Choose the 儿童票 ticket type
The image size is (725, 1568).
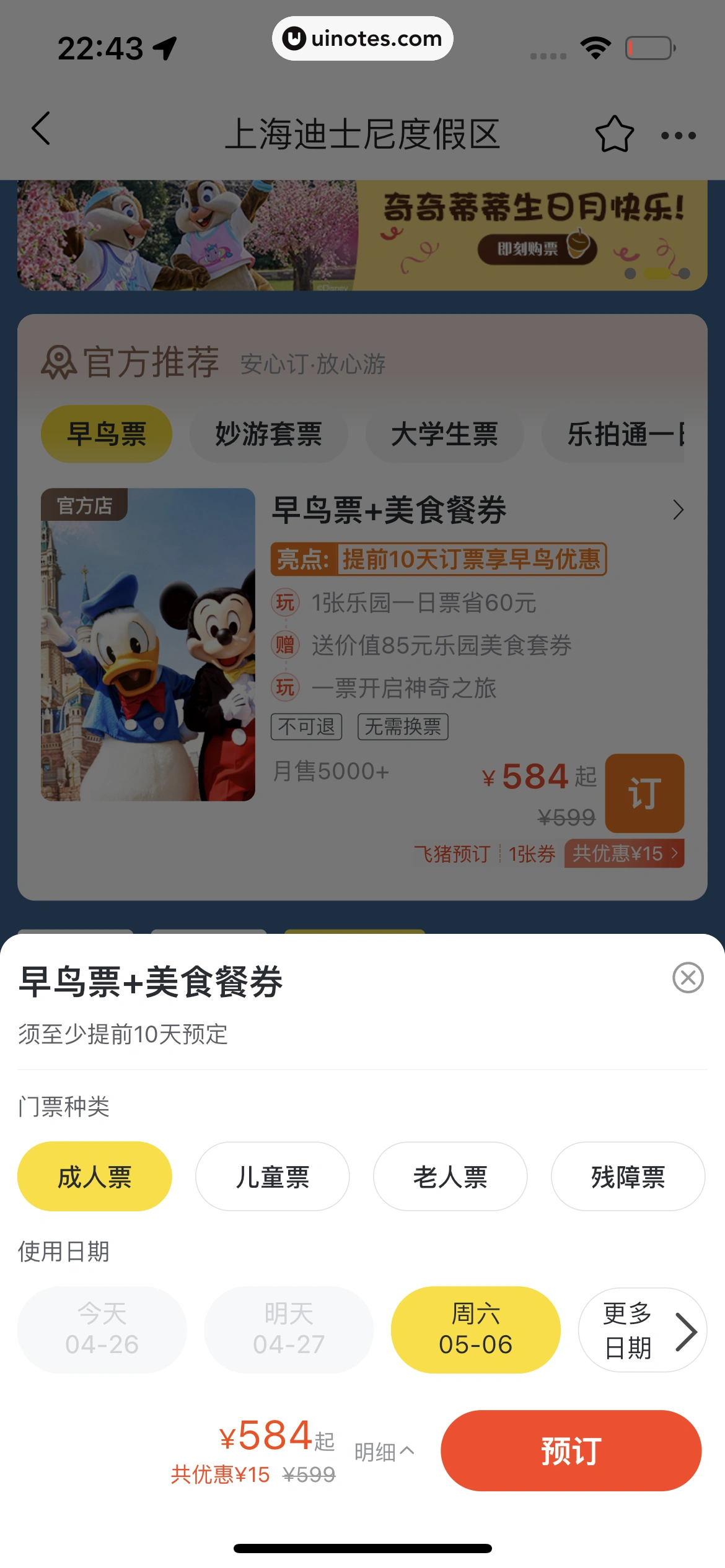pyautogui.click(x=272, y=1177)
